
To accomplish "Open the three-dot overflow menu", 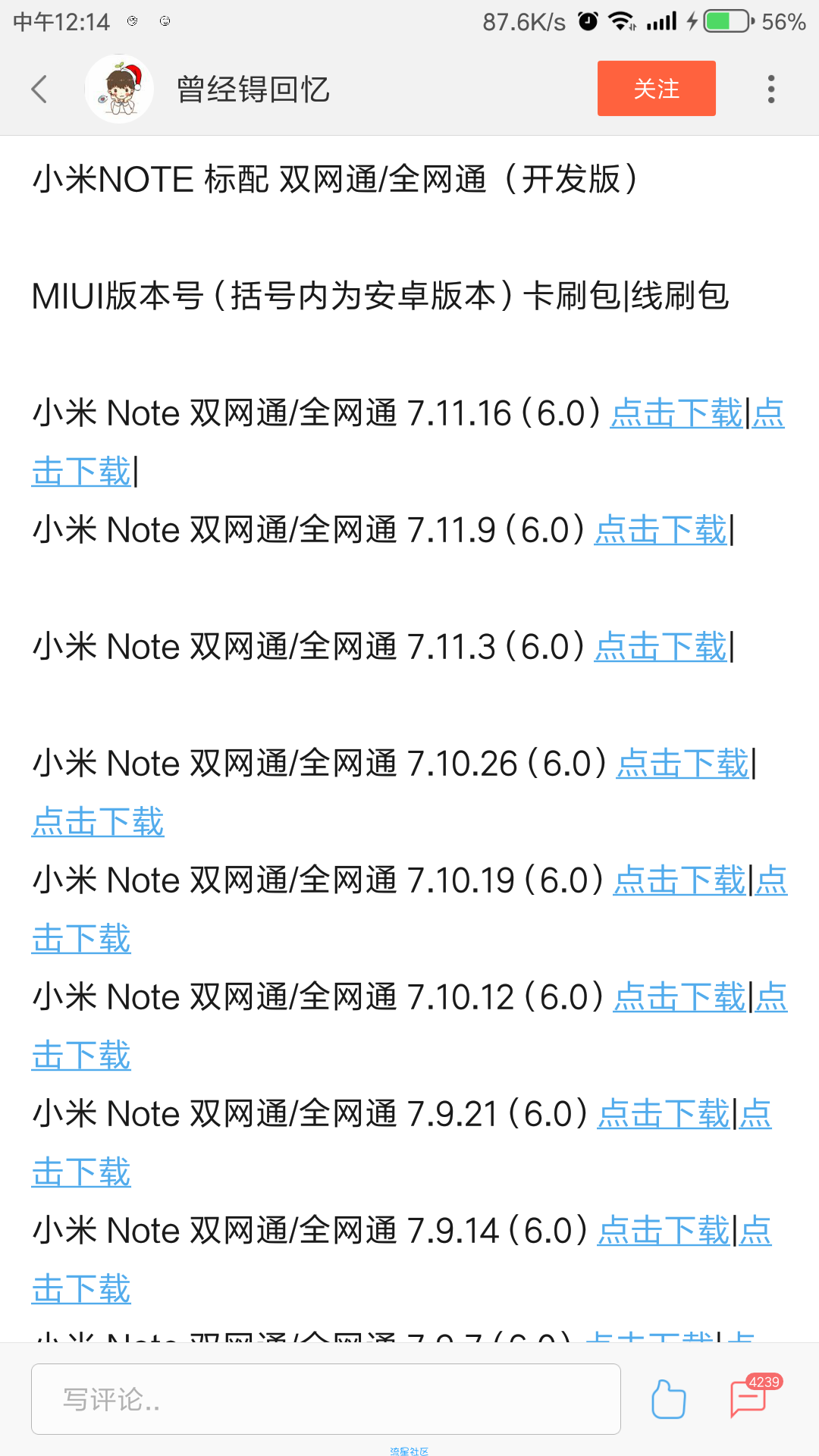I will click(x=770, y=89).
